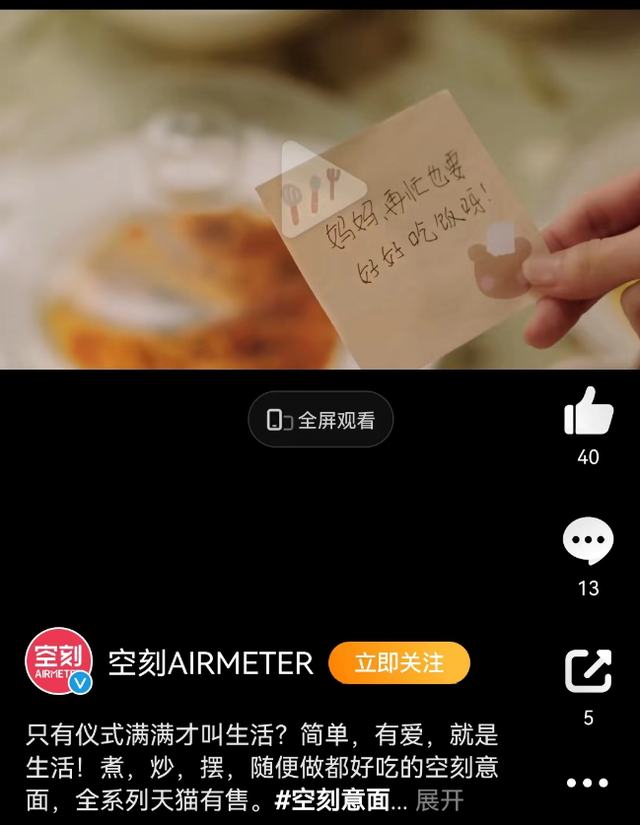The width and height of the screenshot is (640, 825).
Task: Tap the 全屏观看 fullscreen button
Action: (x=321, y=420)
